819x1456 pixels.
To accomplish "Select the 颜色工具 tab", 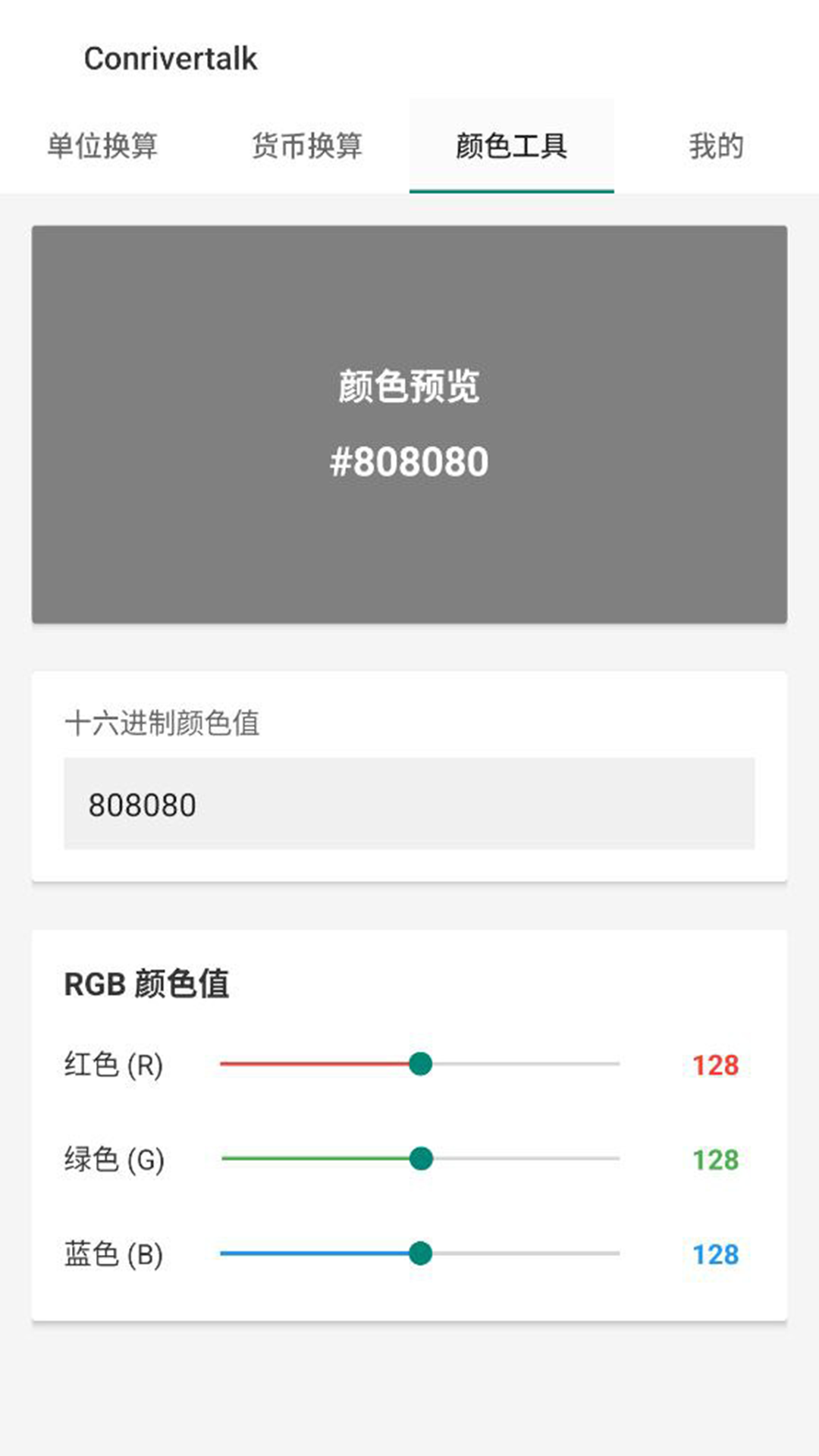I will point(512,147).
